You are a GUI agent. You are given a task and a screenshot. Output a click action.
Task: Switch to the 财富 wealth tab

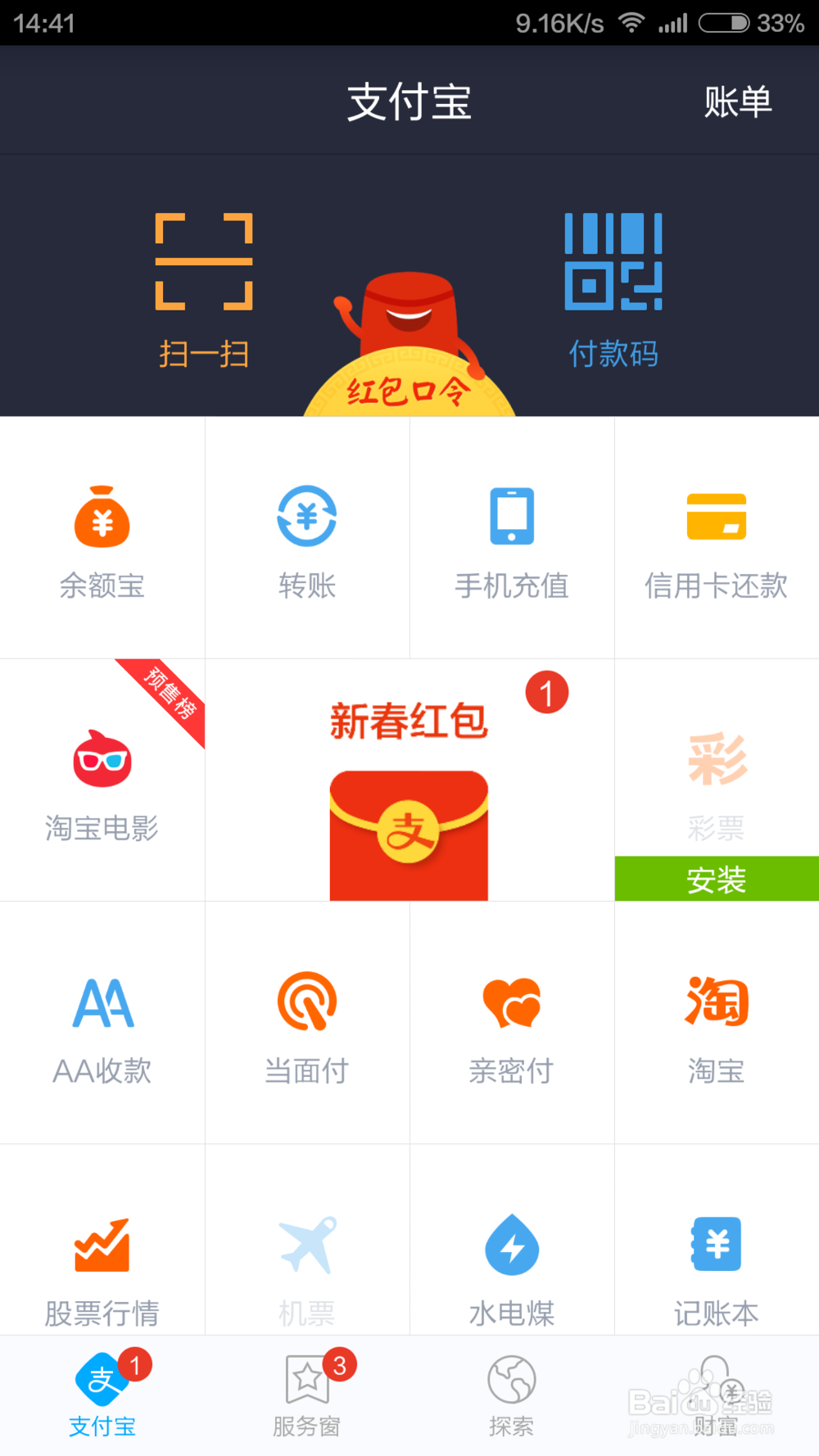click(716, 1396)
